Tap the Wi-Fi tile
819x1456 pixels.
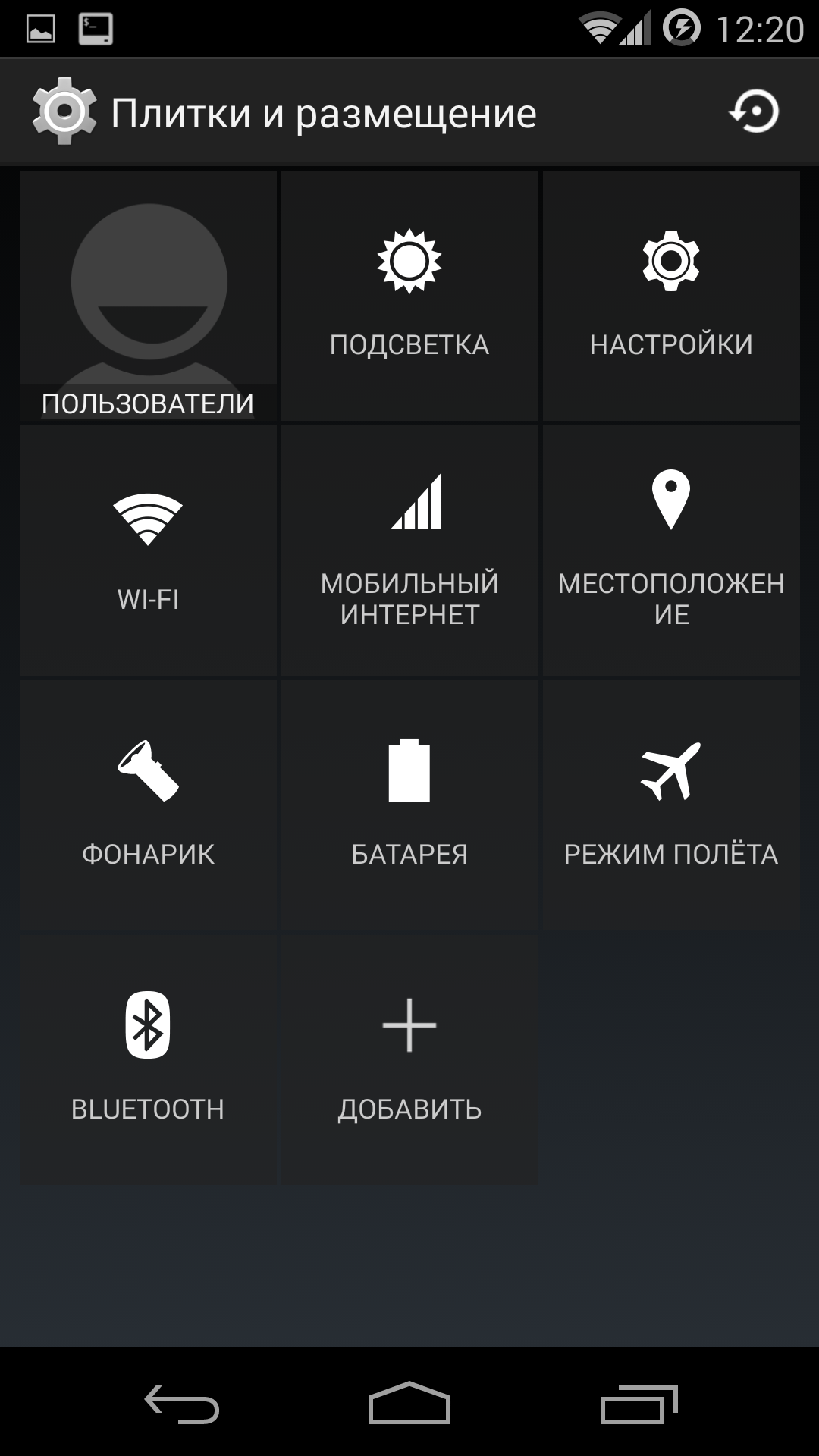click(148, 550)
